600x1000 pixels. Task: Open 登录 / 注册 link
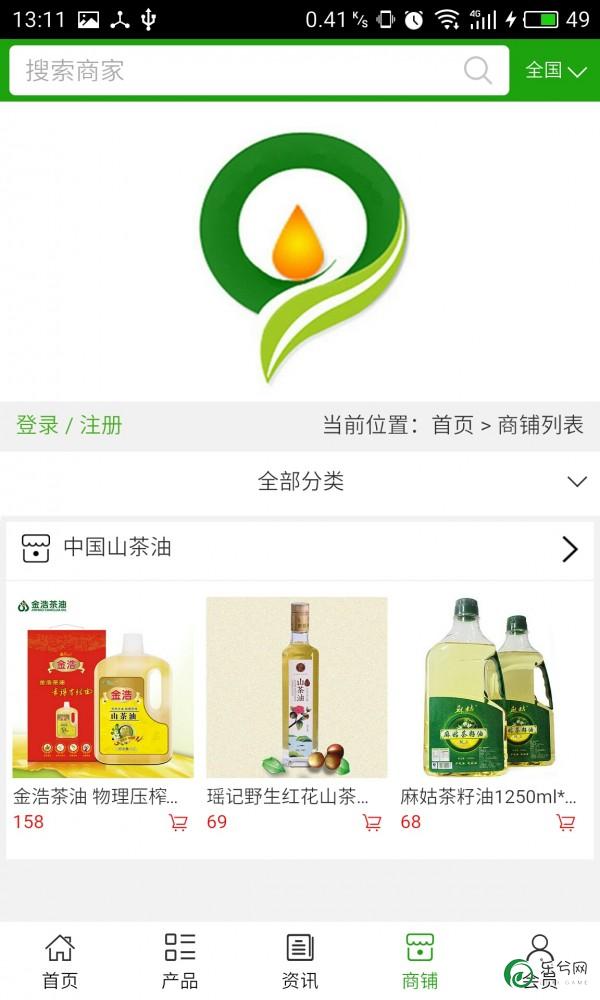69,425
